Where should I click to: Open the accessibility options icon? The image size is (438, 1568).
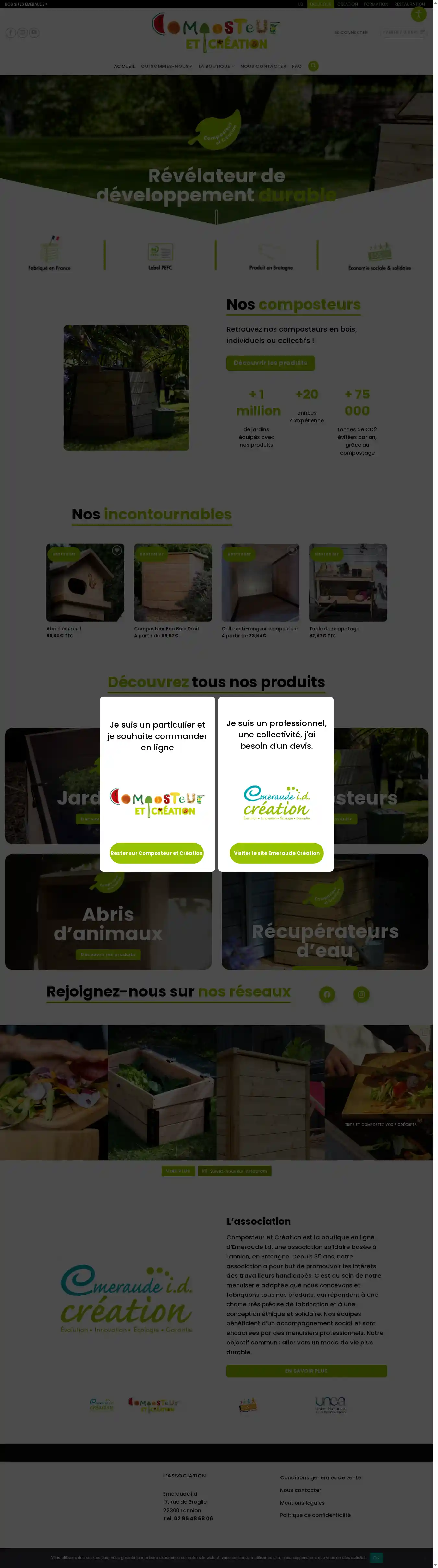pos(419,14)
